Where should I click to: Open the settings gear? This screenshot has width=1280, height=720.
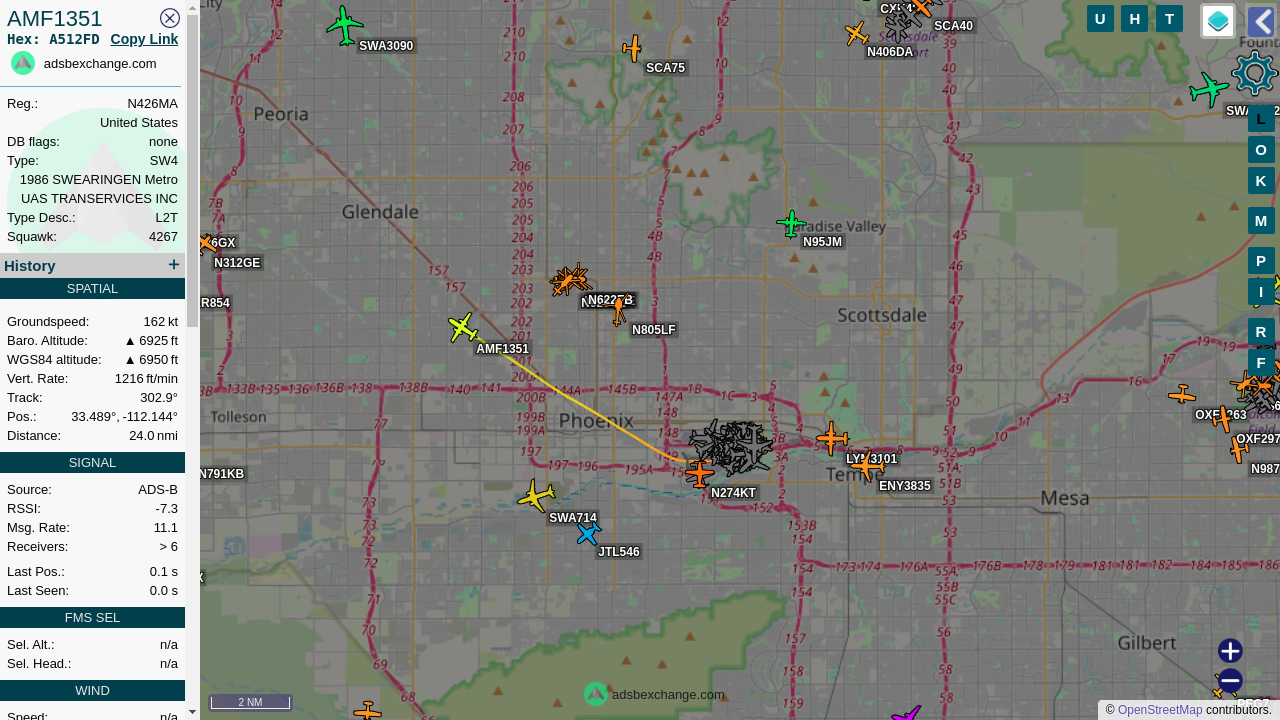1255,74
